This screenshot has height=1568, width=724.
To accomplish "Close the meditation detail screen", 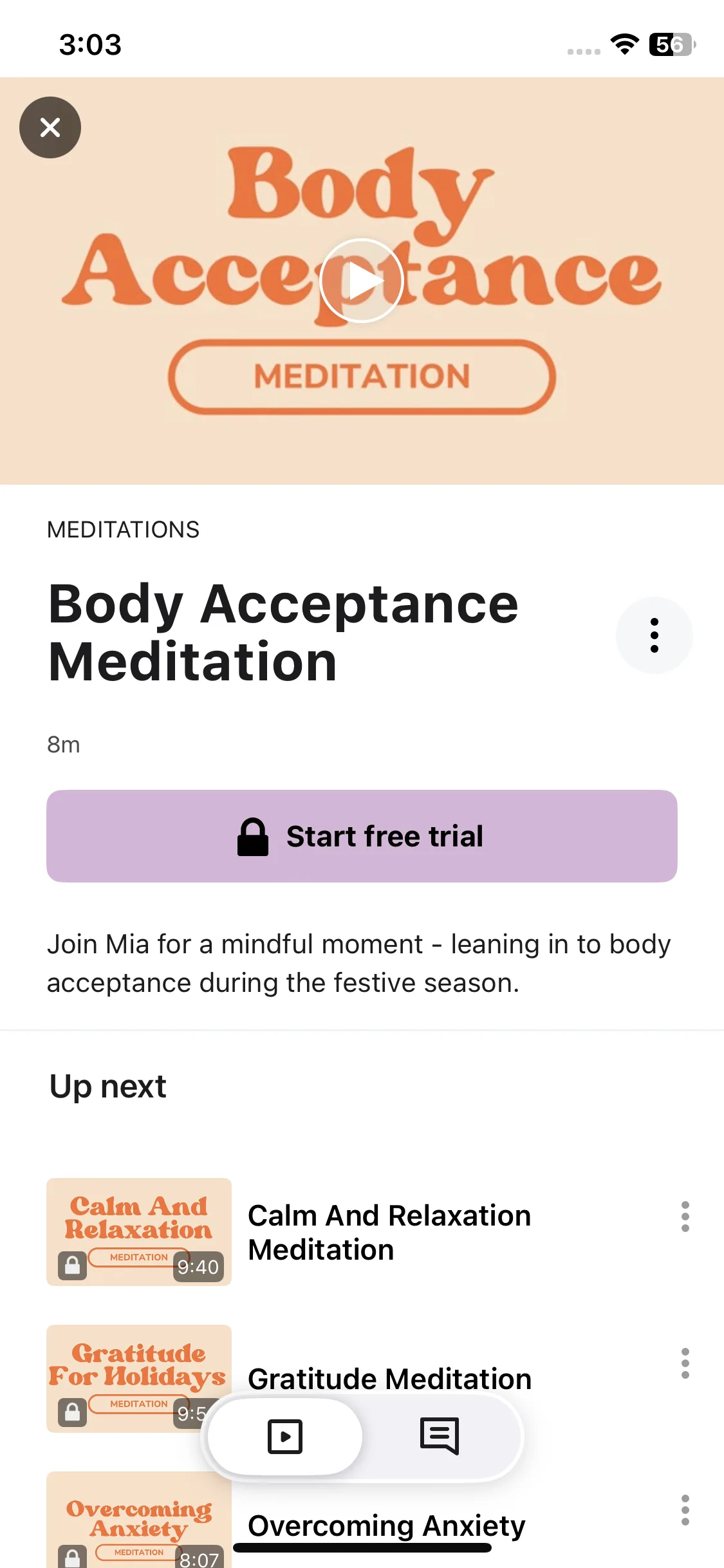I will tap(50, 127).
